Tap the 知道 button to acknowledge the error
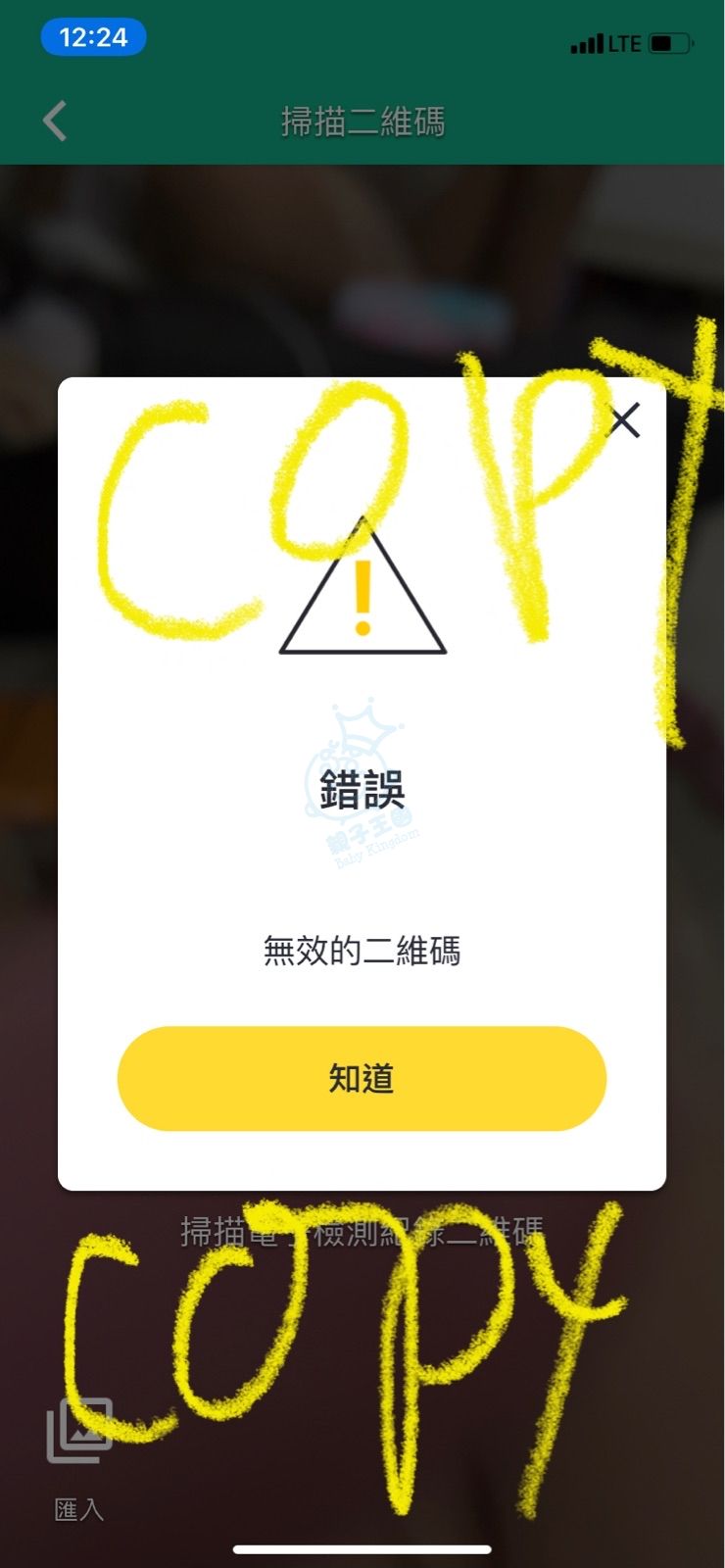The width and height of the screenshot is (725, 1568). click(x=362, y=1078)
